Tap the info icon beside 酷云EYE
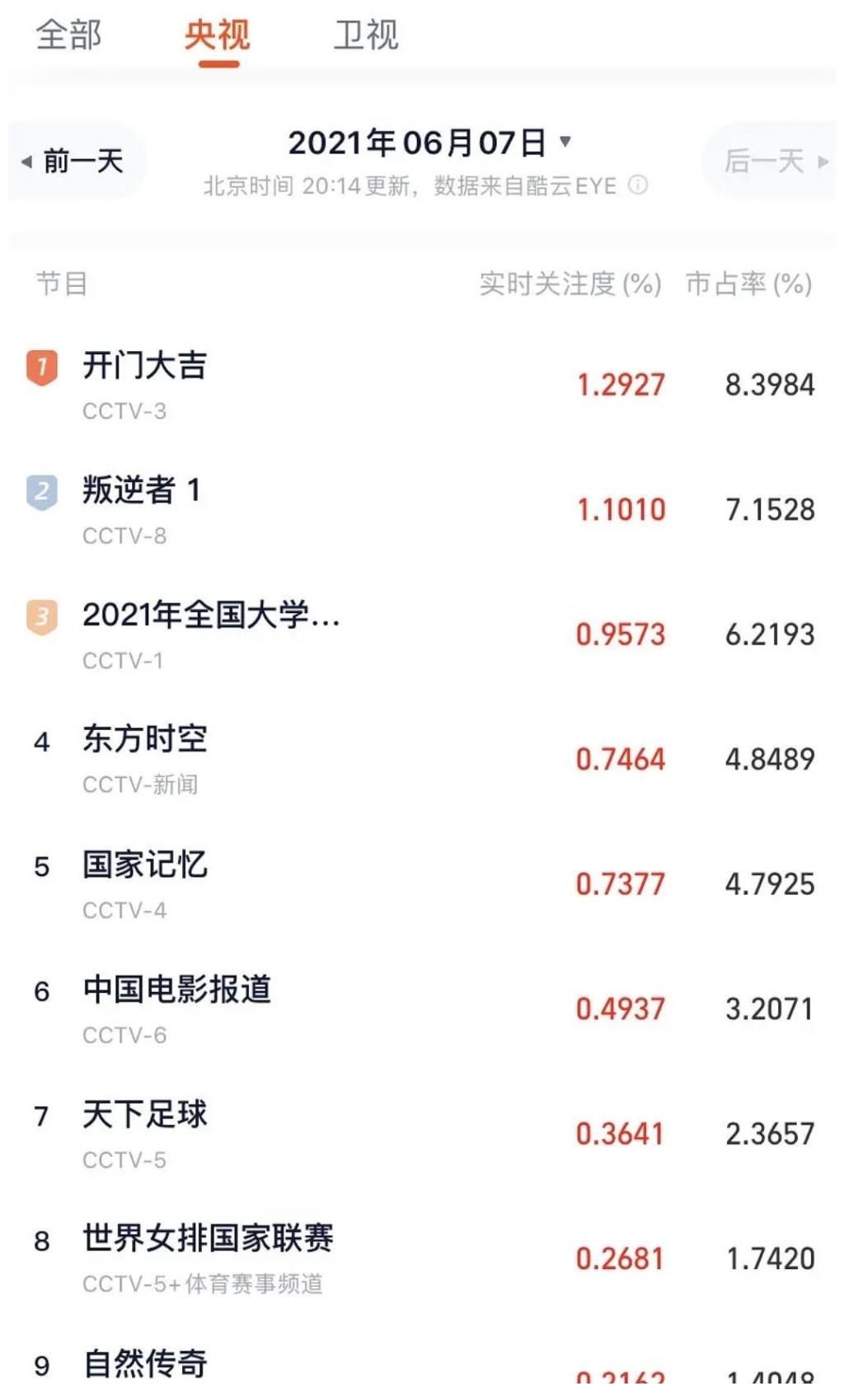Screen dimensions: 844x1400 point(638,185)
